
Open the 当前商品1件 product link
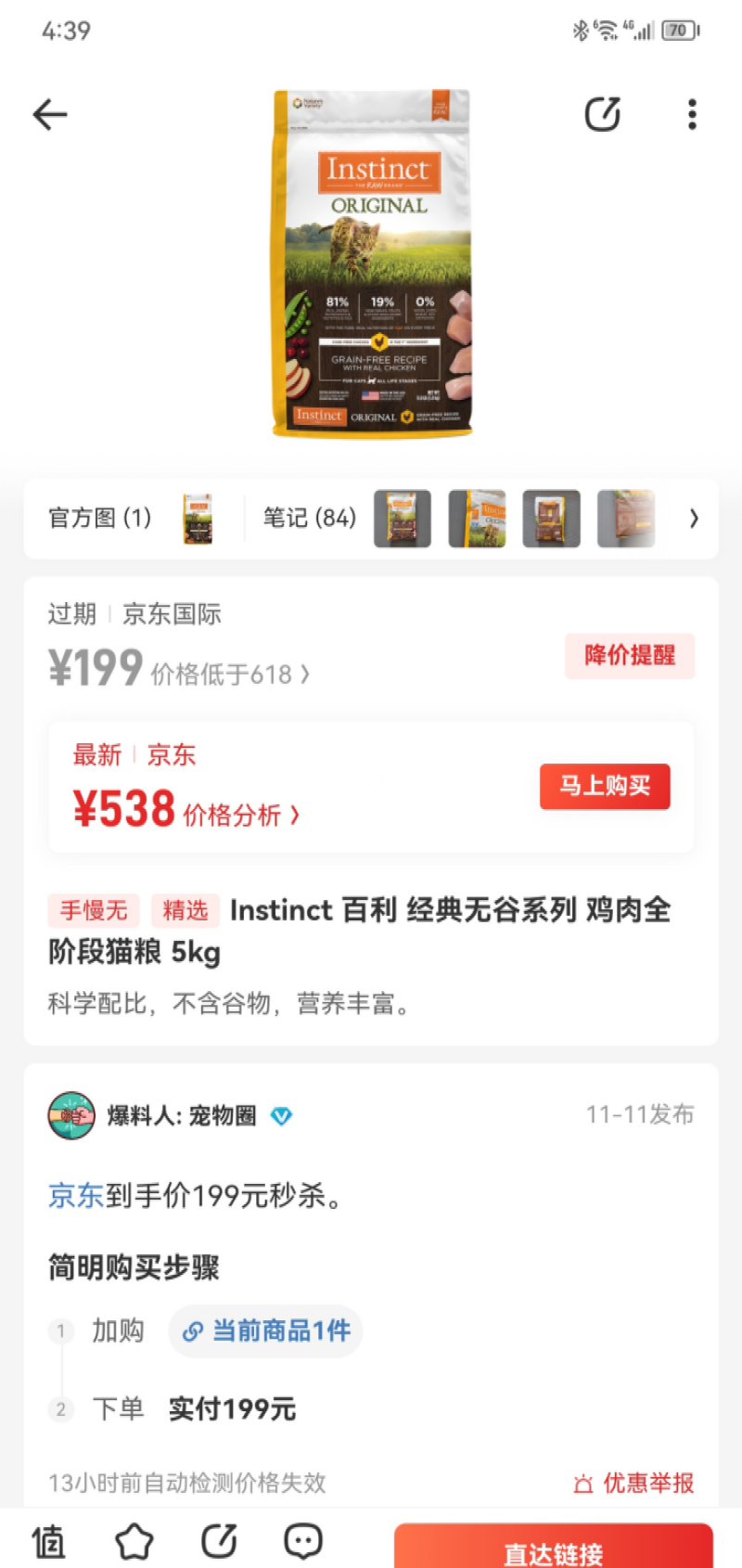coord(266,1331)
